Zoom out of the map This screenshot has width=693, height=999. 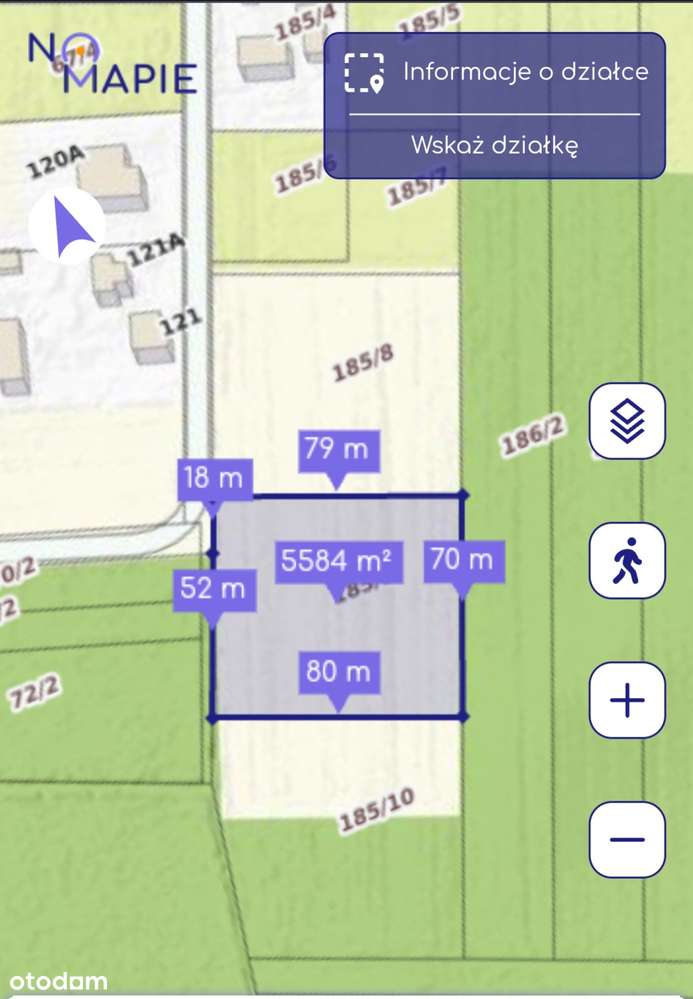pyautogui.click(x=627, y=839)
